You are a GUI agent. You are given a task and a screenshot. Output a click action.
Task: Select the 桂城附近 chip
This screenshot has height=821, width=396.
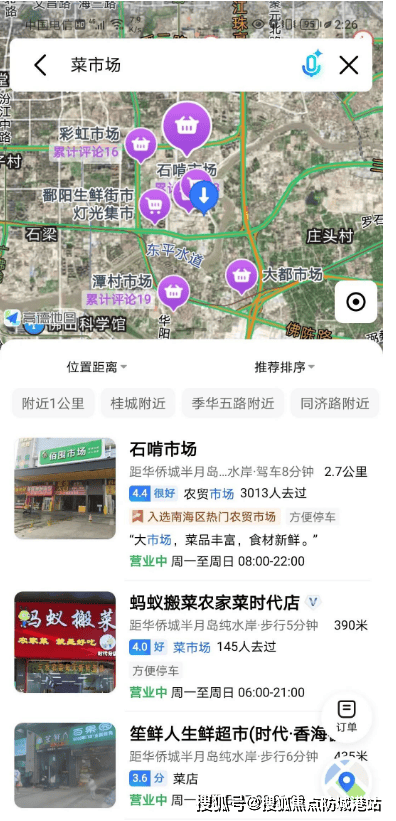[x=138, y=403]
